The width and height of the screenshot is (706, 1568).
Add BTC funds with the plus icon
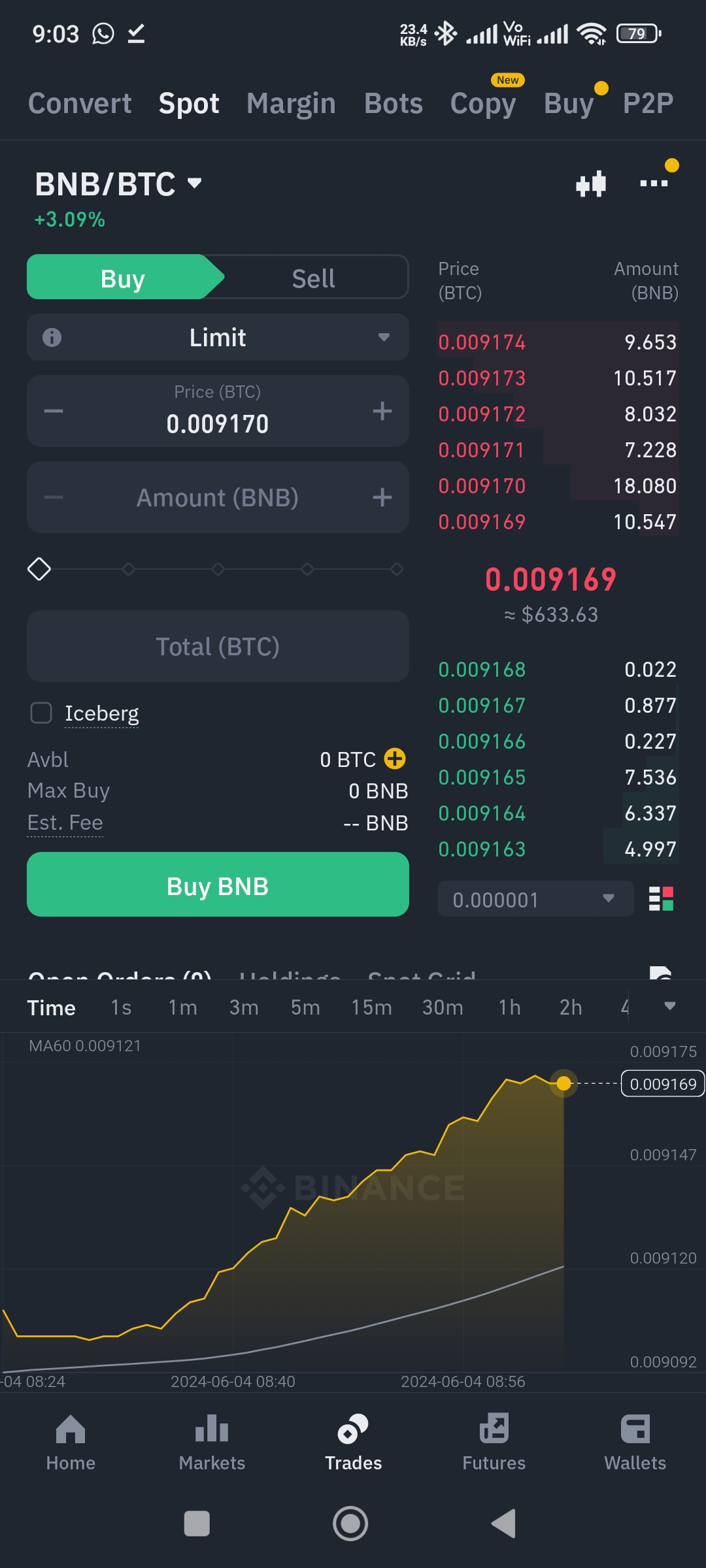395,759
